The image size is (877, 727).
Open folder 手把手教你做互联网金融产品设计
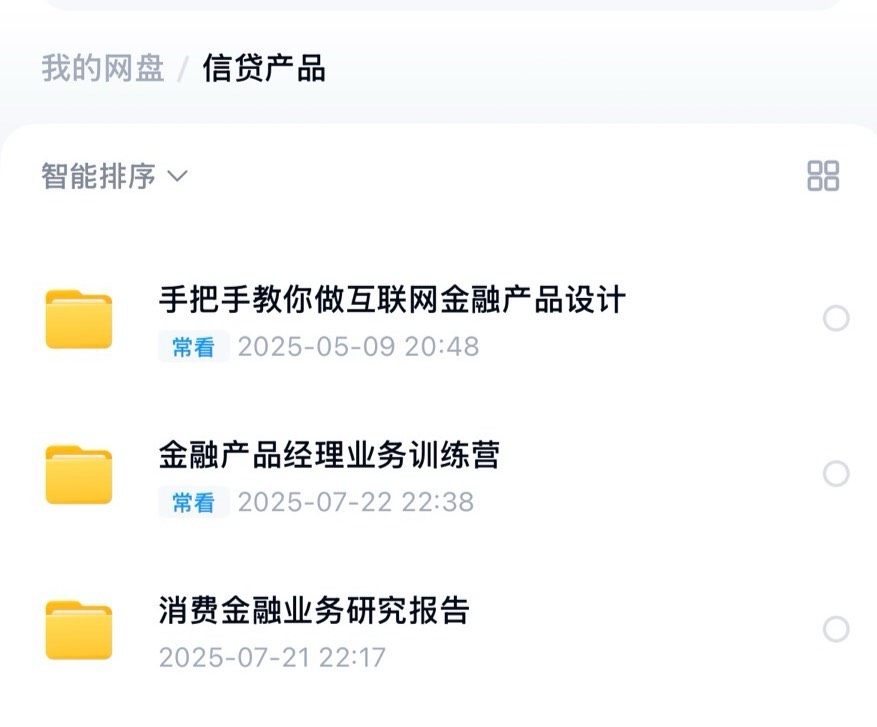[x=392, y=299]
